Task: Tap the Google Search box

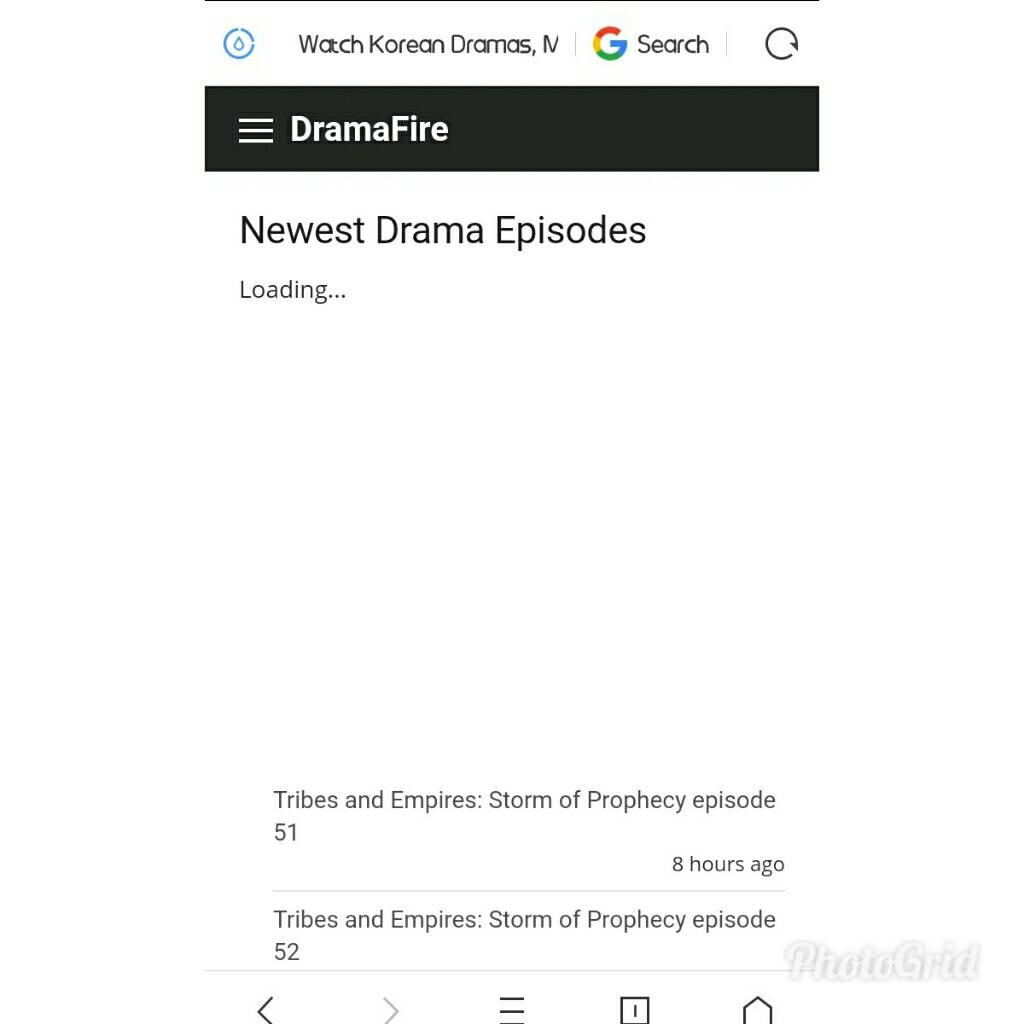Action: [x=652, y=44]
